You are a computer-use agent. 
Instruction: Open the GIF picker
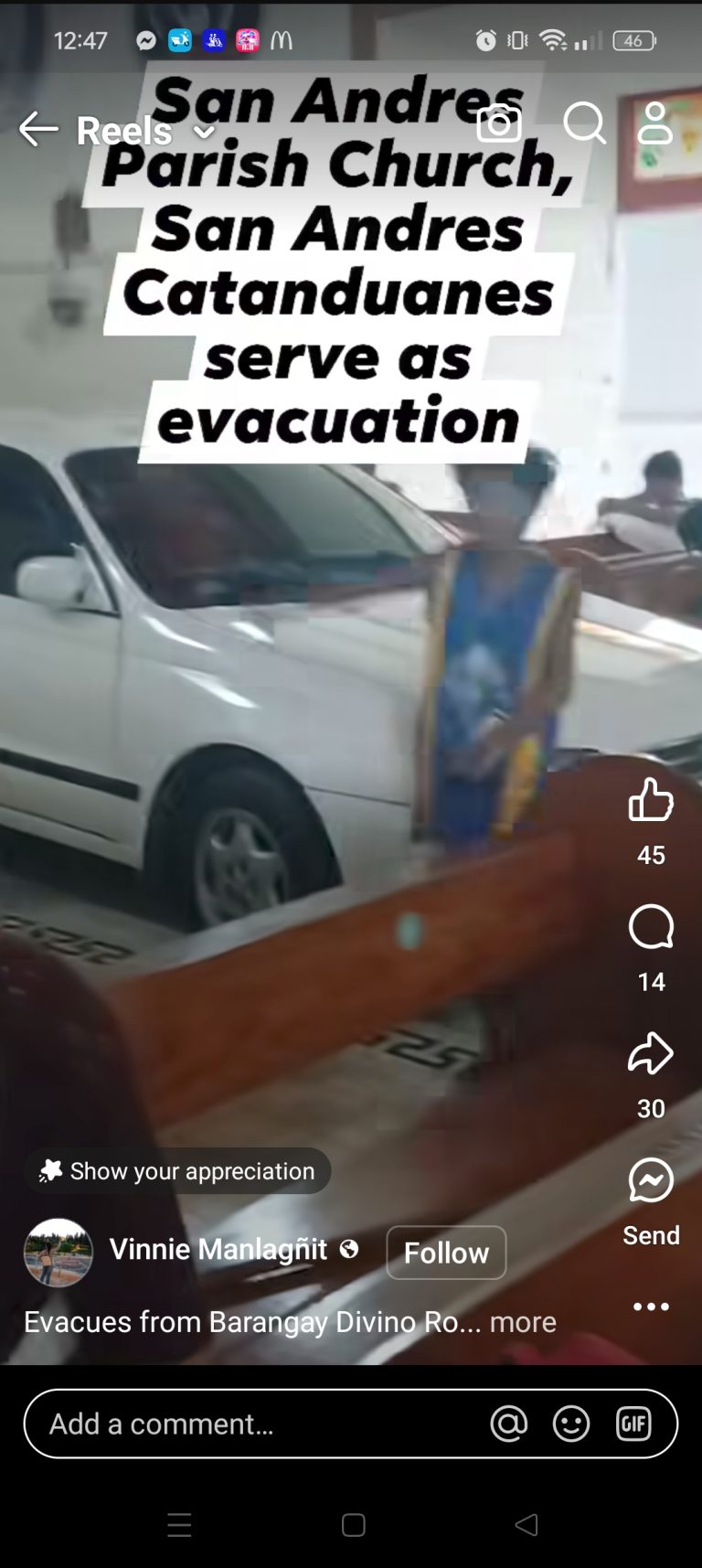[x=633, y=1424]
